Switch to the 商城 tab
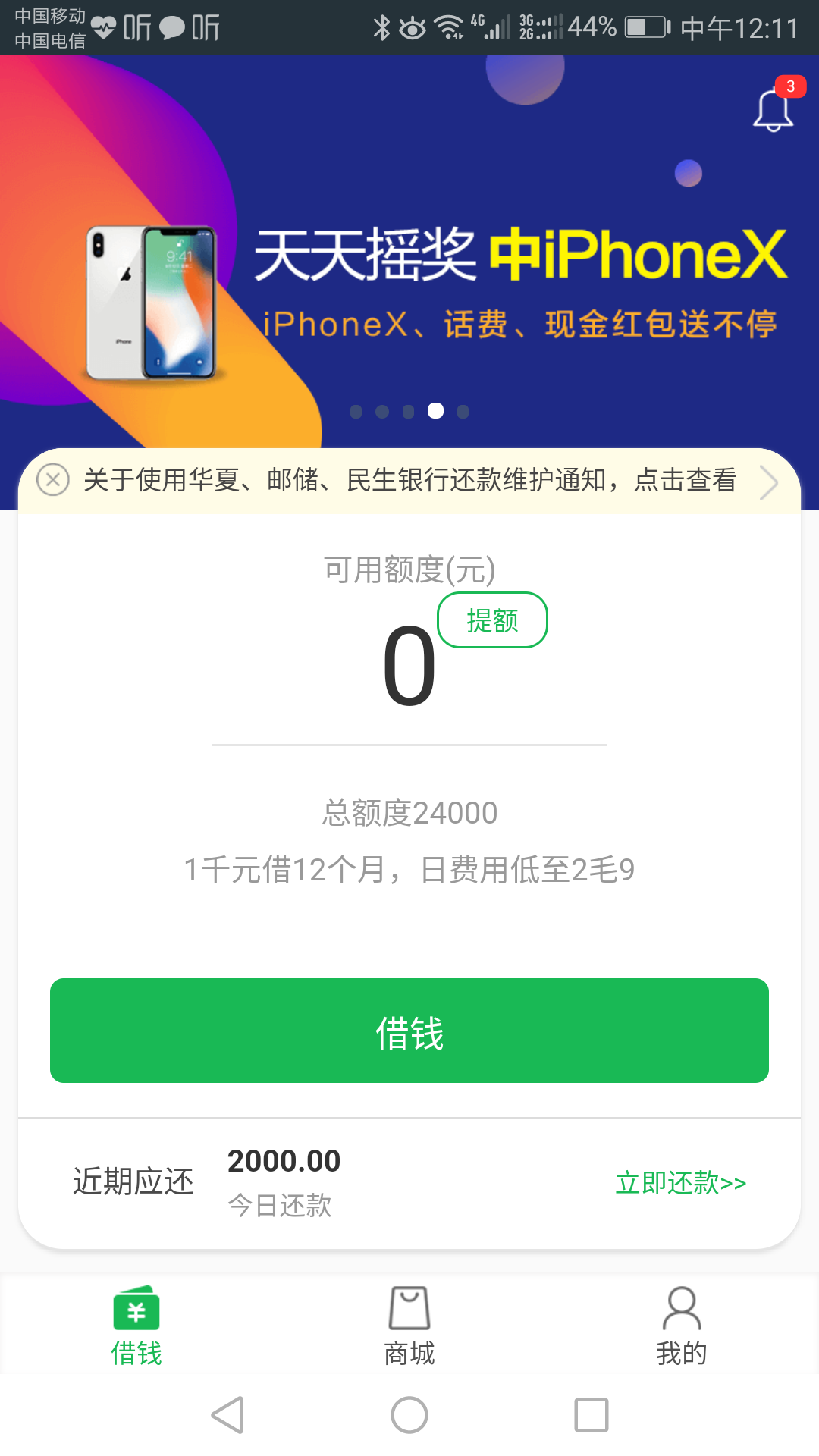 [x=409, y=1325]
